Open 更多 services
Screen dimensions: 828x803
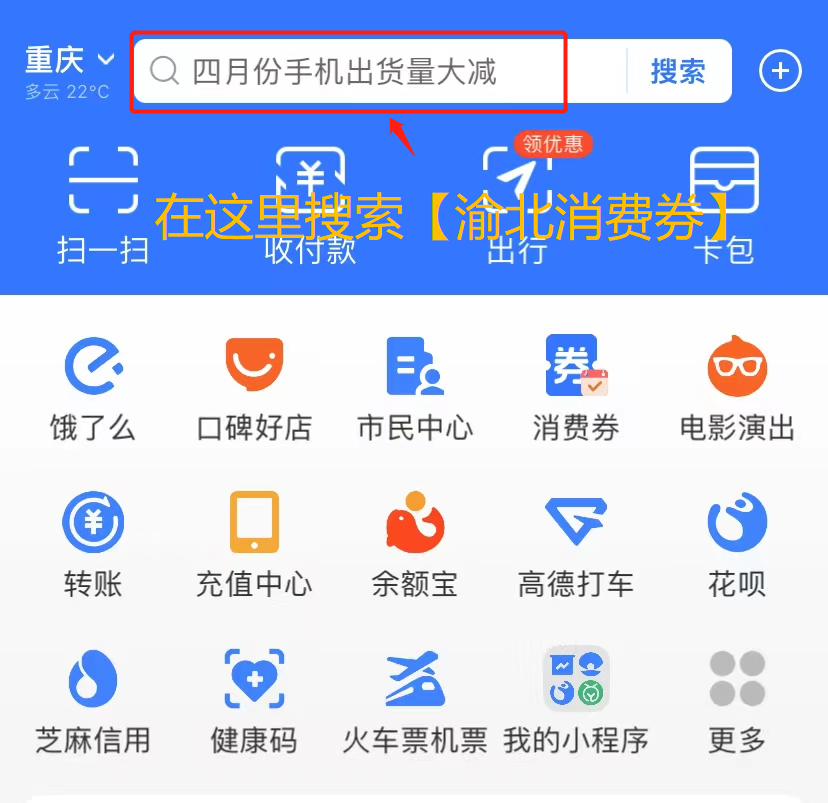(x=737, y=699)
